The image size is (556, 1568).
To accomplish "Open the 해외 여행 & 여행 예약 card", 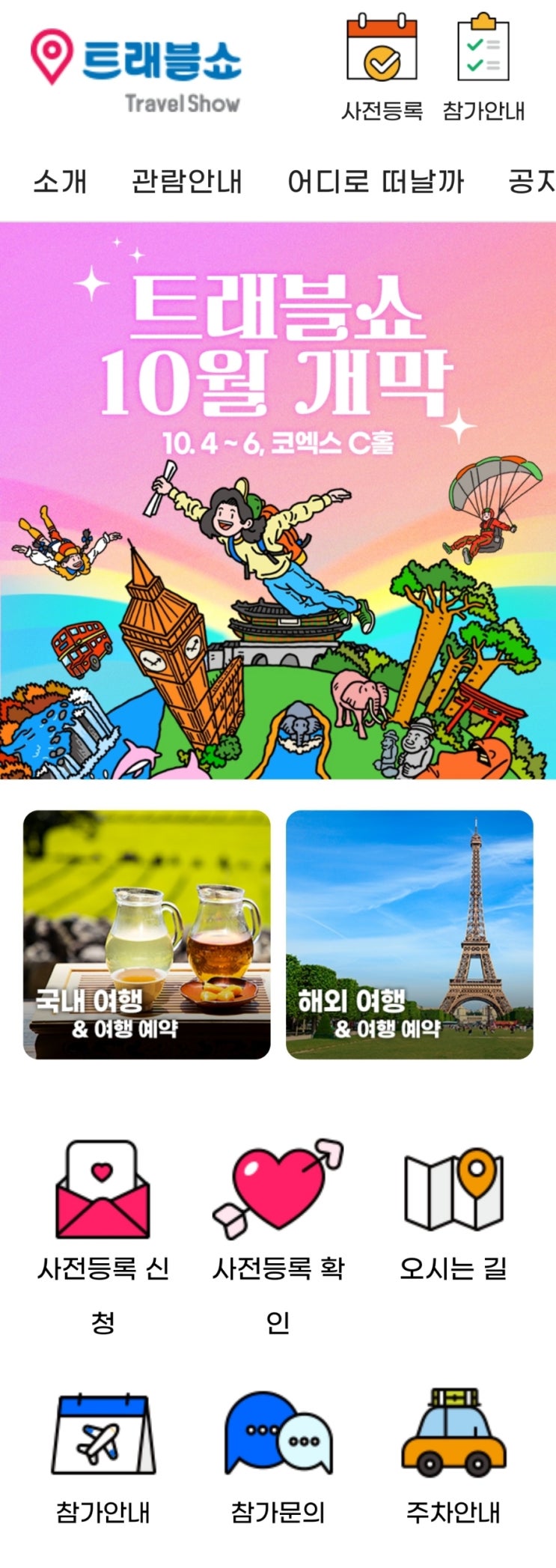I will (x=409, y=935).
